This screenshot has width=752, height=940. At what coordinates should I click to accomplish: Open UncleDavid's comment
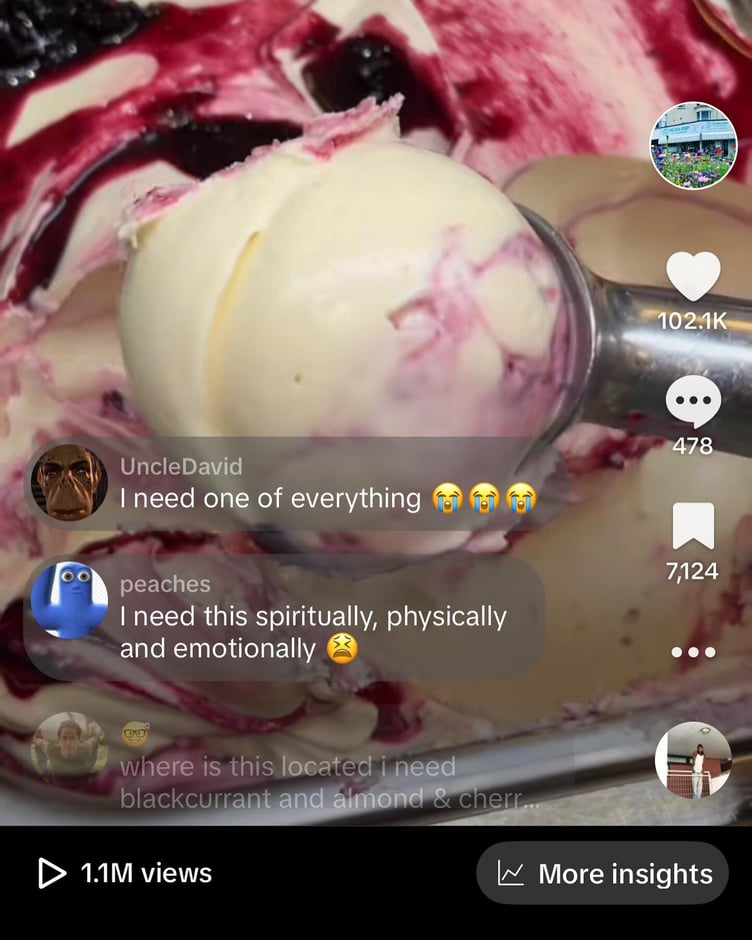click(x=300, y=484)
